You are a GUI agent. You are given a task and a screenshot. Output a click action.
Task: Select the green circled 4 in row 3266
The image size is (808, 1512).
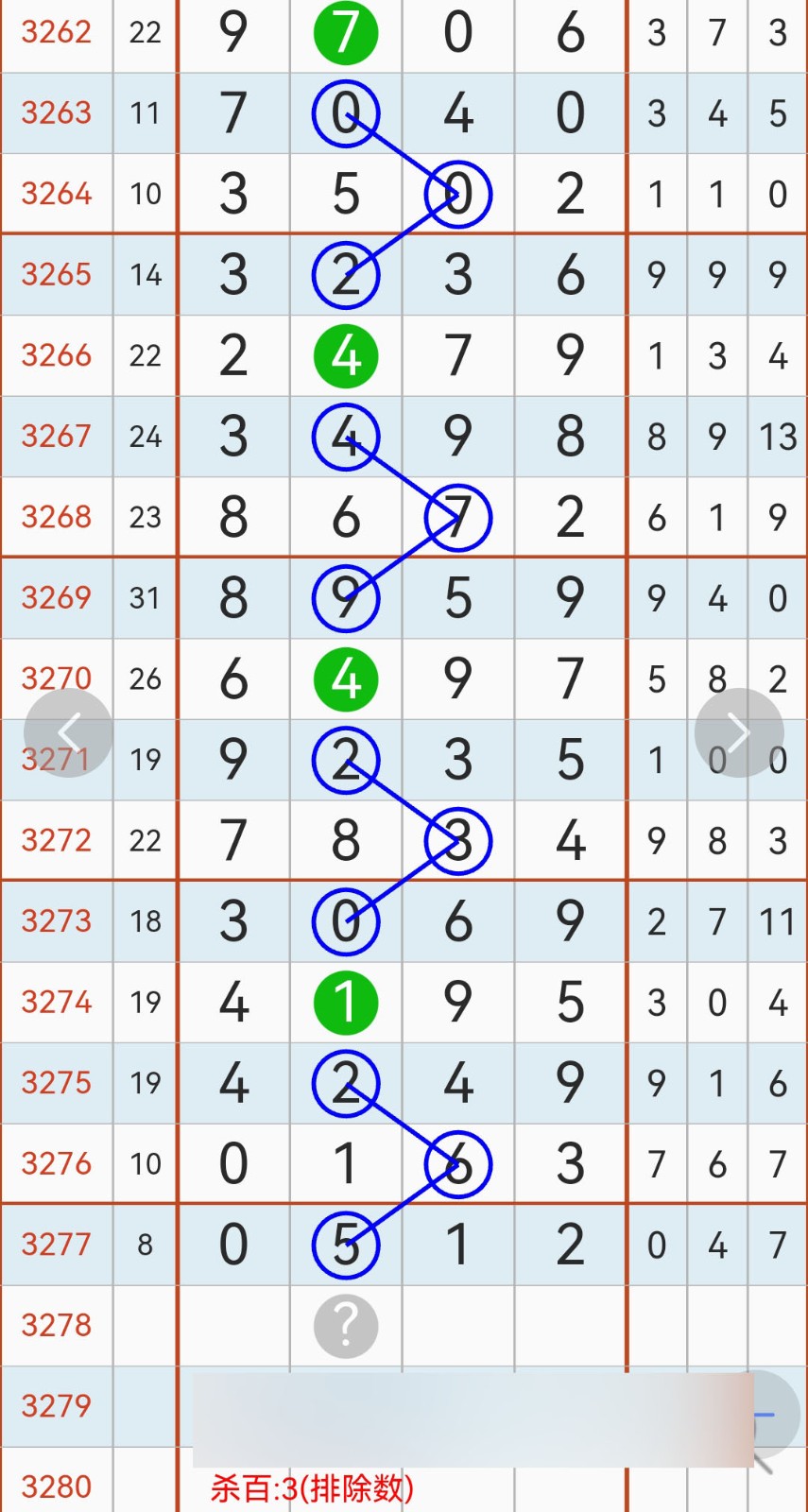(x=346, y=355)
